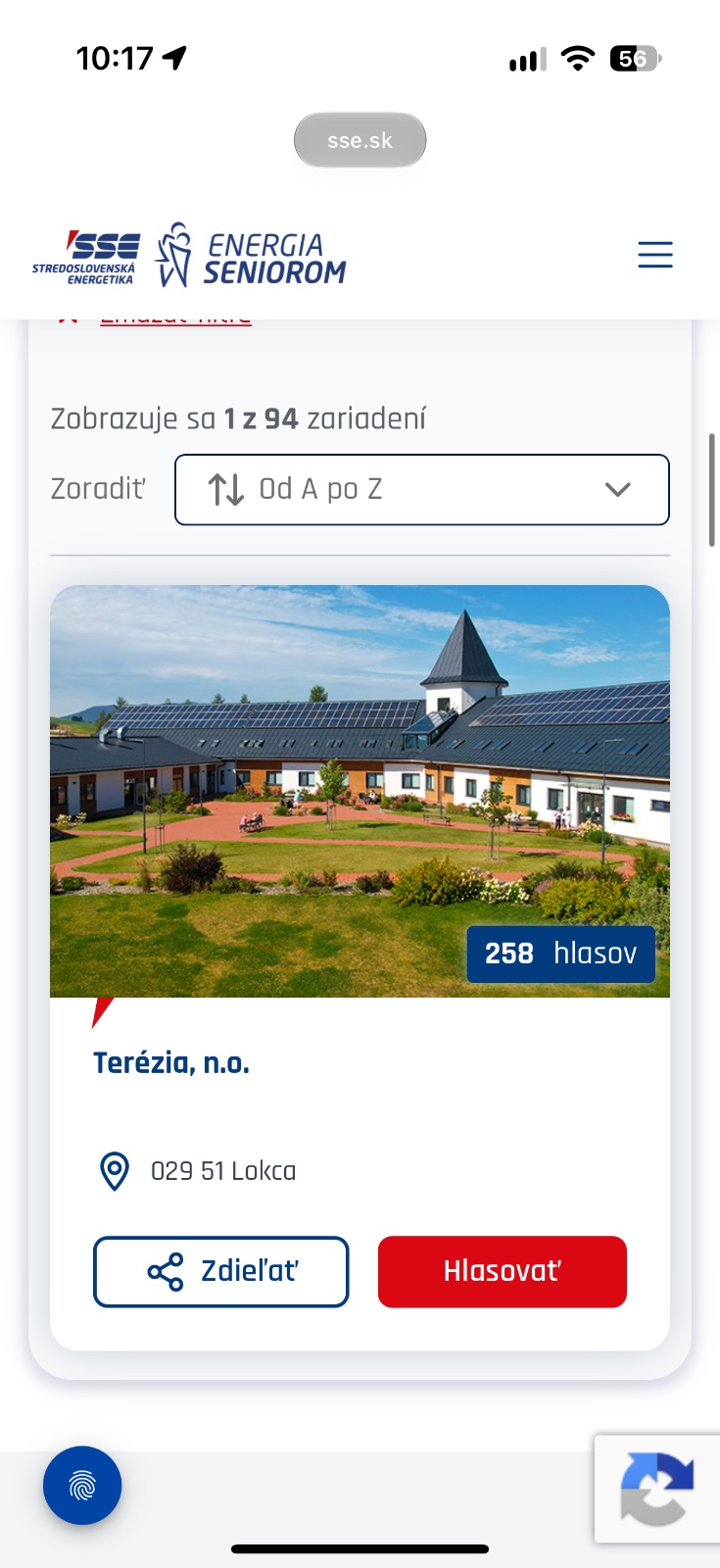Screen dimensions: 720x1568
Task: Open the Terézia, n.o. facility photo
Action: tap(360, 791)
